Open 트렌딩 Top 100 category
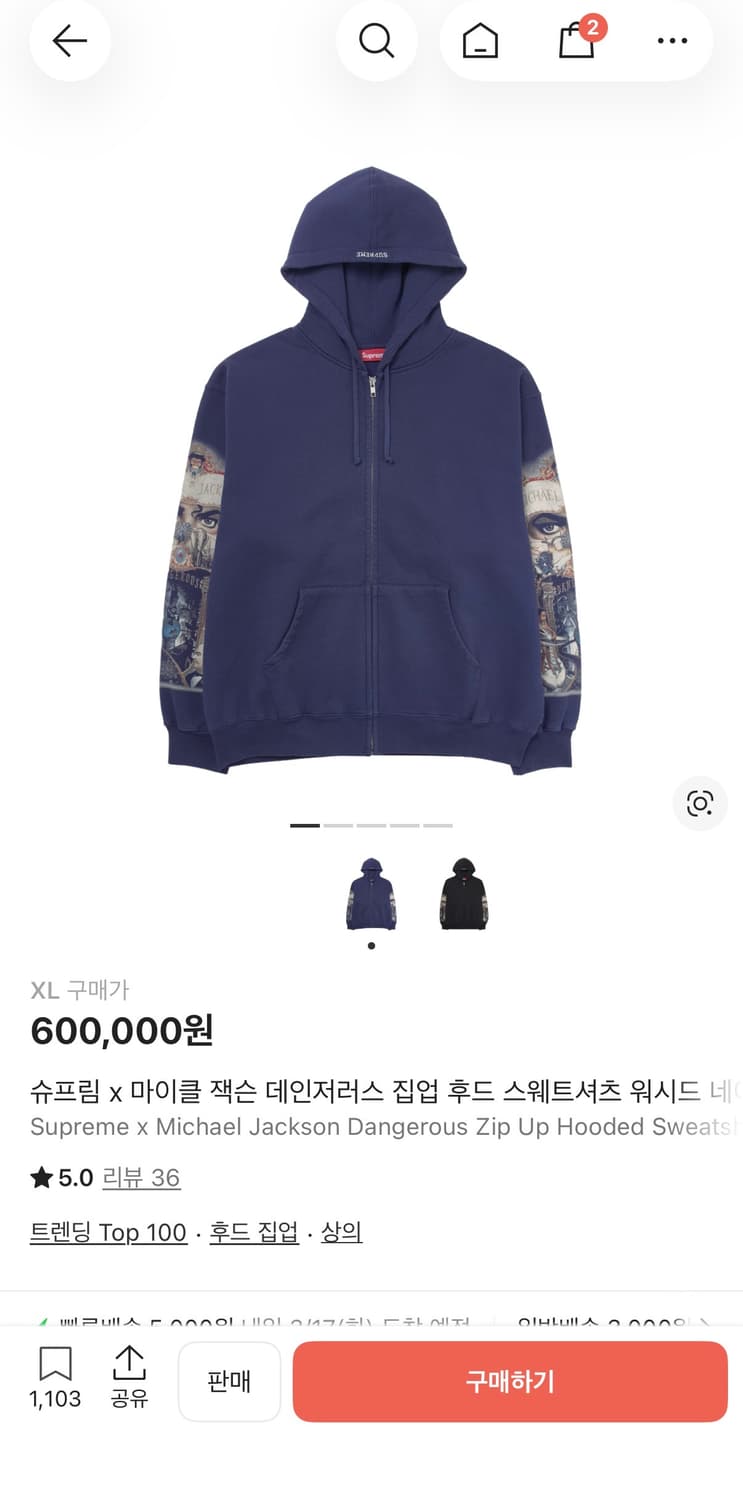This screenshot has height=1500, width=743. 108,1232
